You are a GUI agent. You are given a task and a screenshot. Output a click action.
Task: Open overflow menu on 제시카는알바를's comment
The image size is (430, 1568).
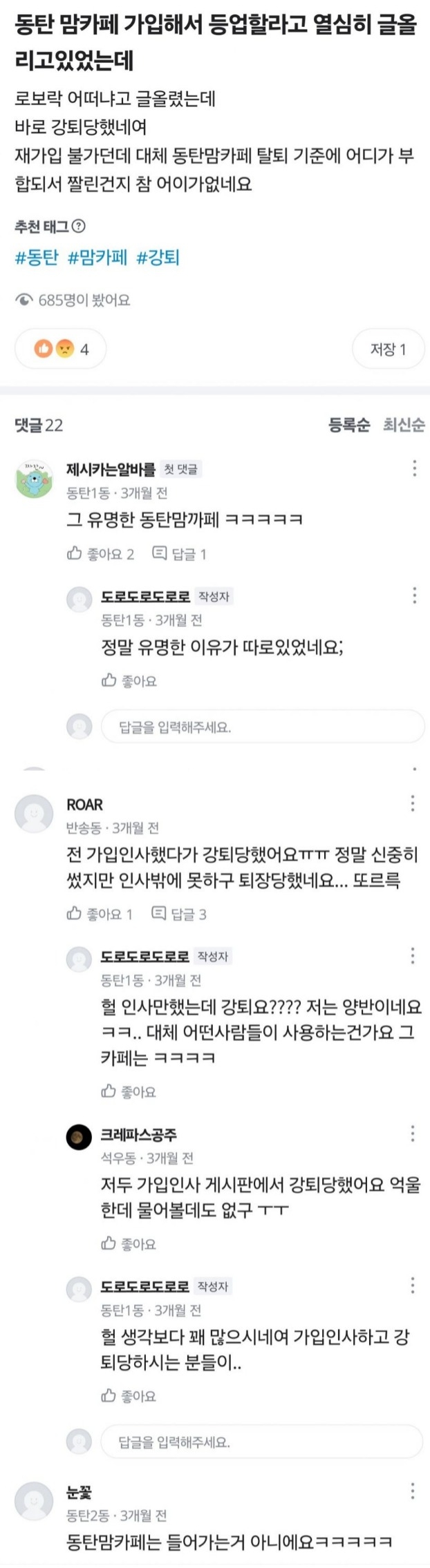(414, 468)
